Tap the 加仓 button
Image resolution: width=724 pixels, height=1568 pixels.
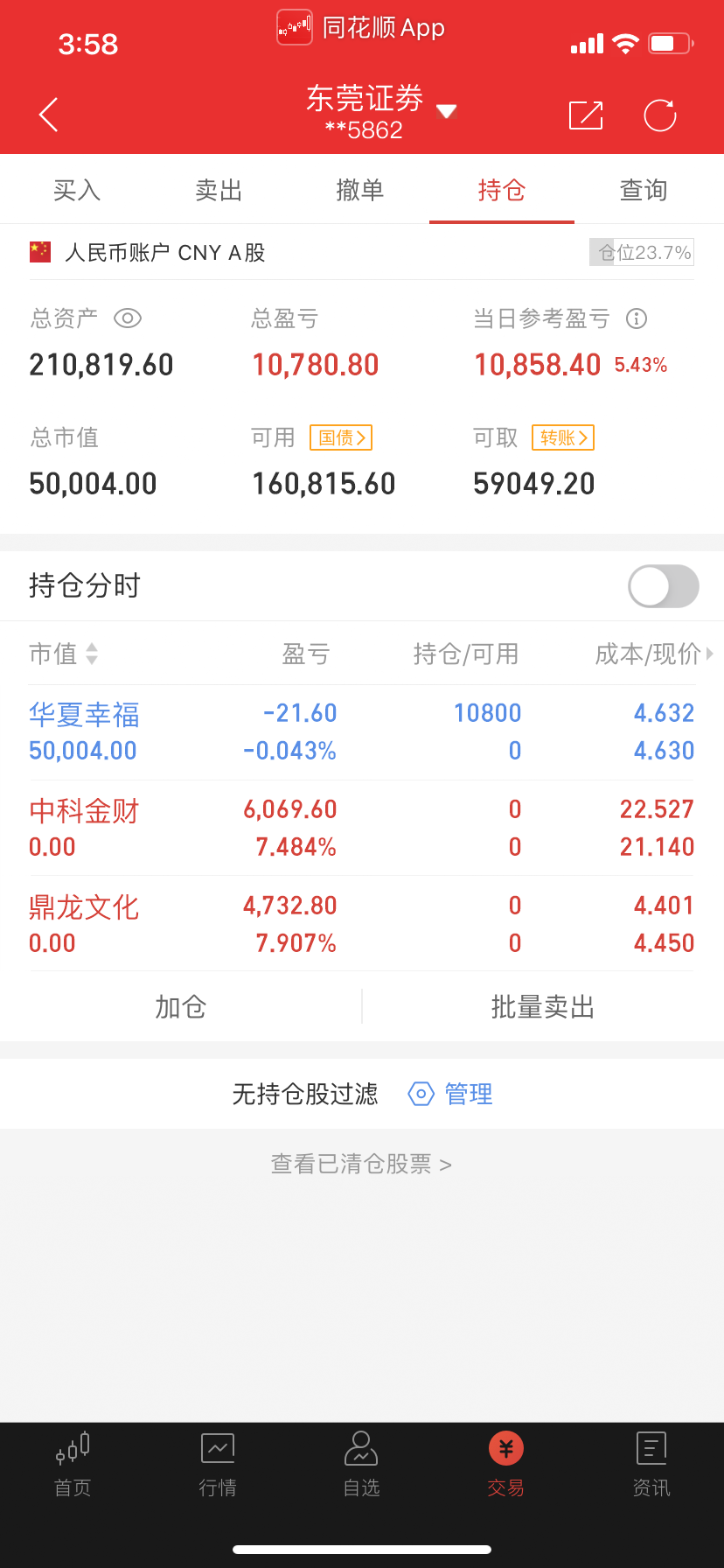tap(180, 1007)
